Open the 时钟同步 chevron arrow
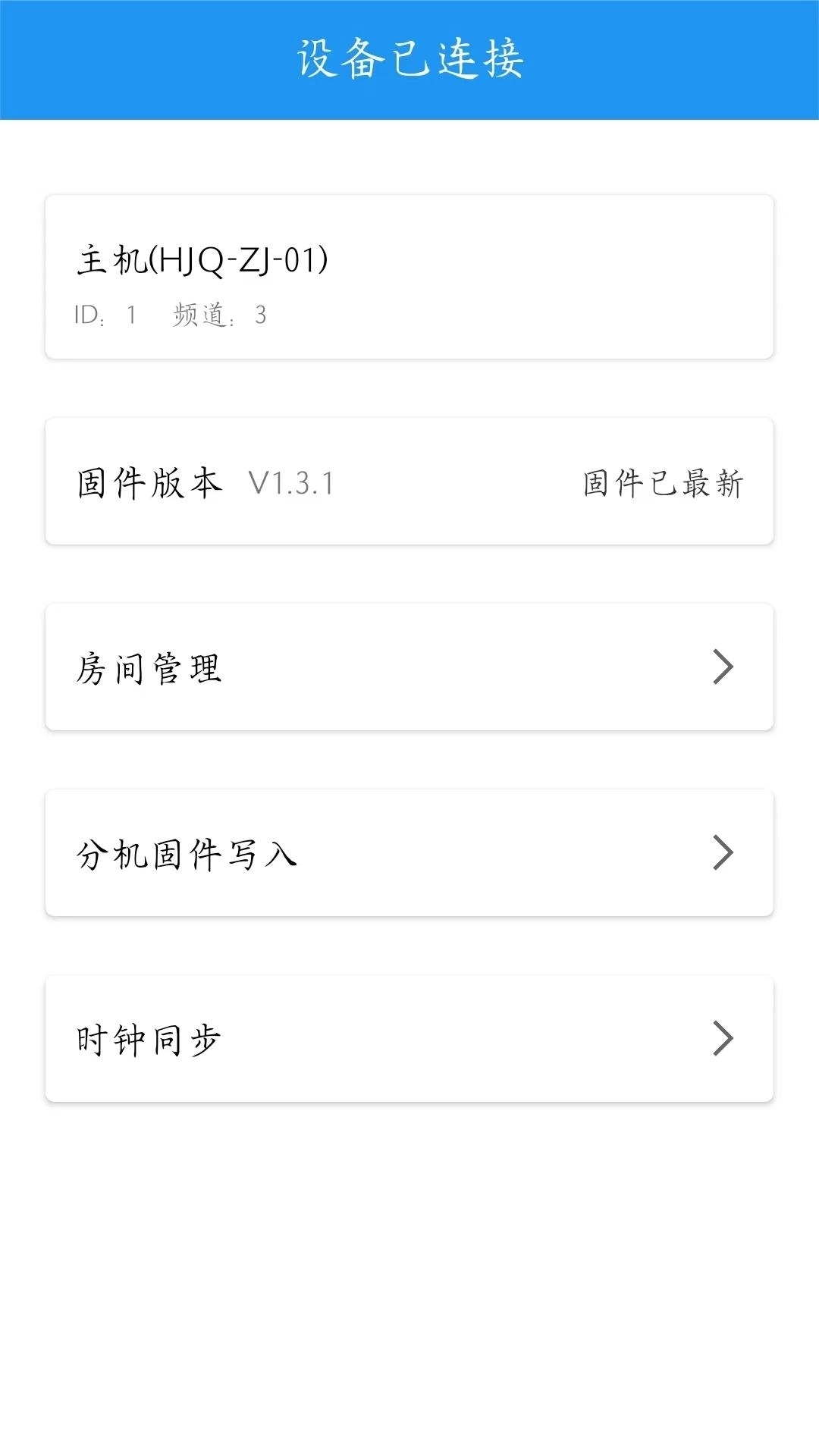Viewport: 819px width, 1456px height. tap(724, 1038)
